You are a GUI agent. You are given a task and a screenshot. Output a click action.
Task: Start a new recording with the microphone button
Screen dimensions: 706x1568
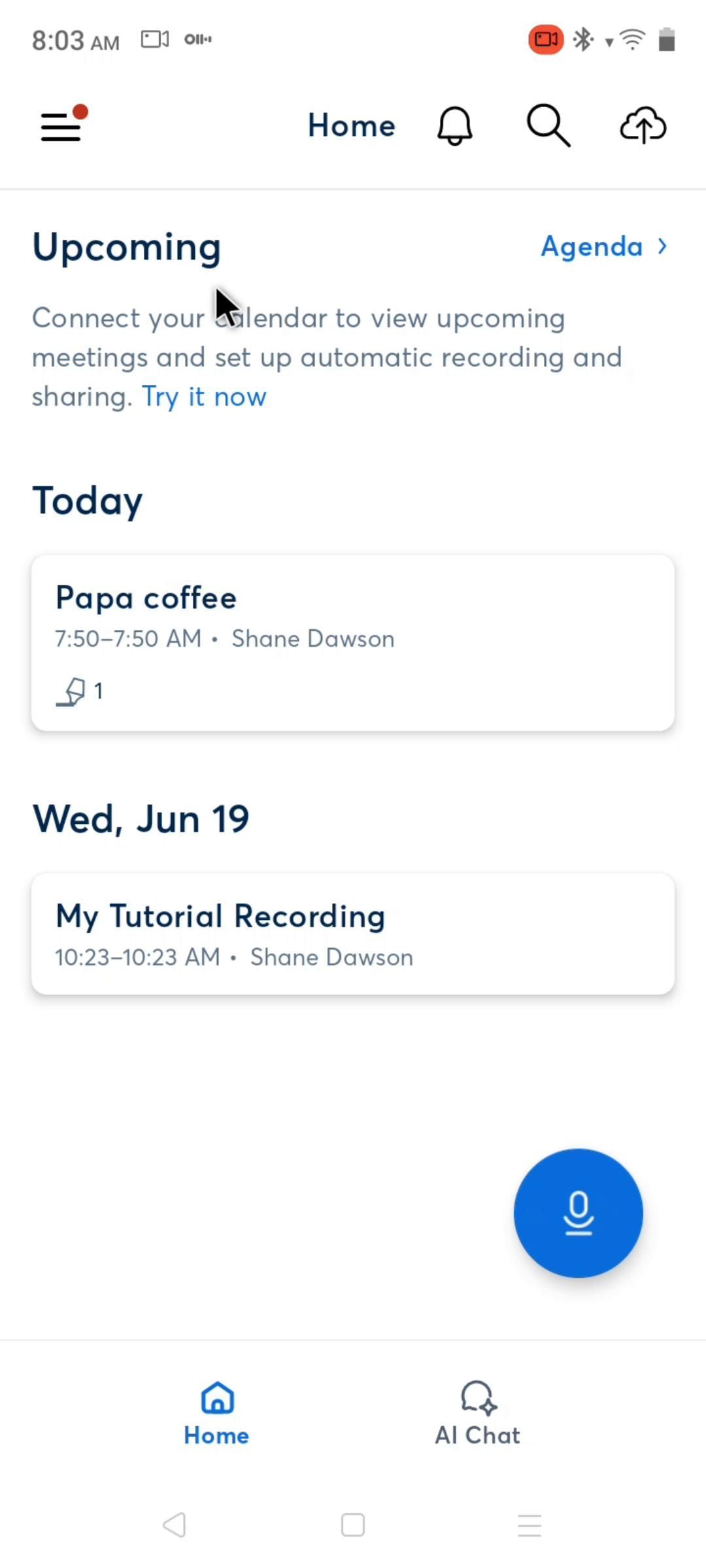(x=578, y=1213)
